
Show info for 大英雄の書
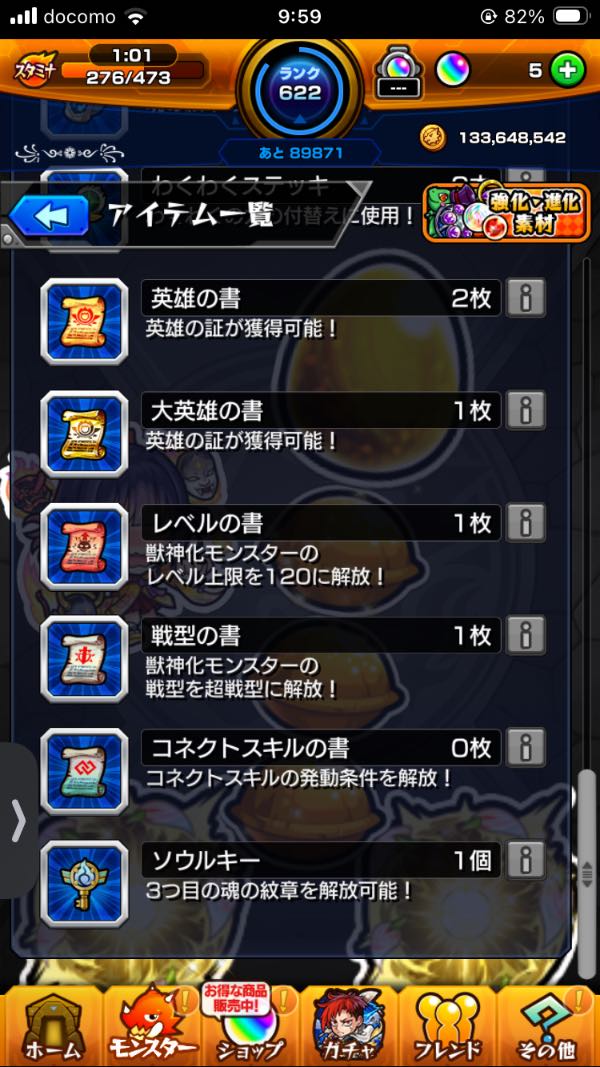525,410
